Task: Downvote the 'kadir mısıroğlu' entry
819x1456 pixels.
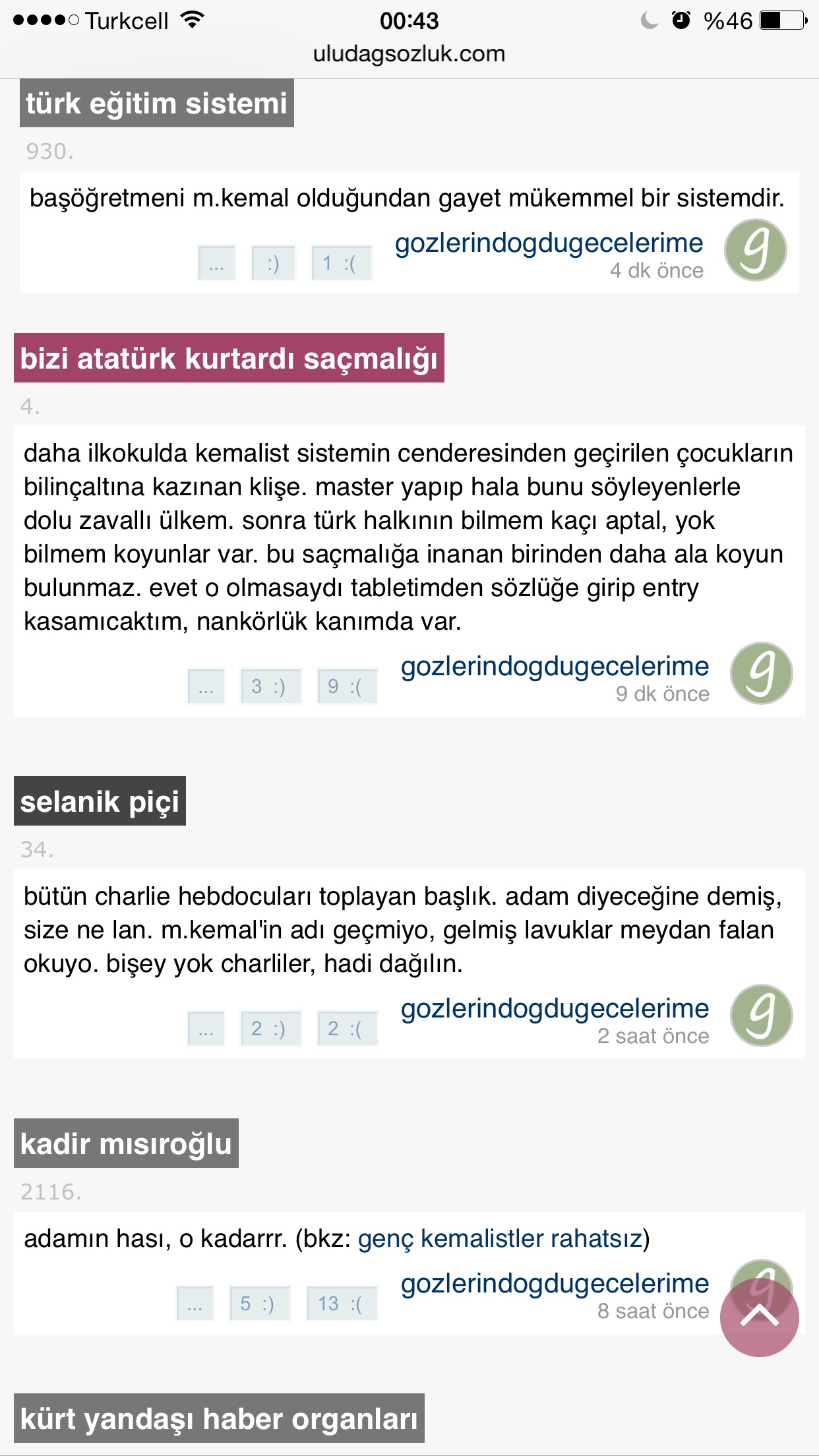Action: coord(341,1304)
